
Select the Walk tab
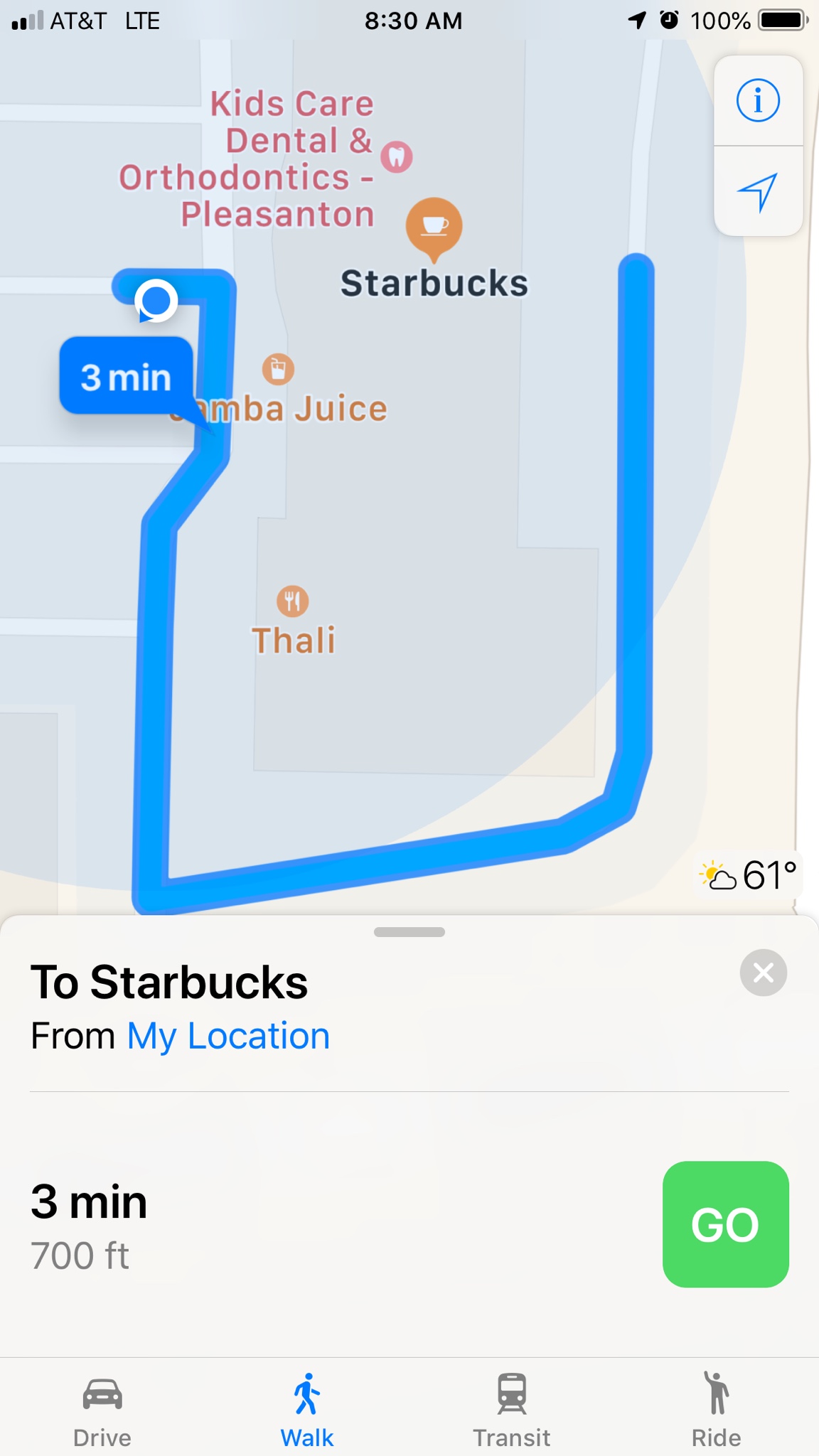pos(307,1410)
